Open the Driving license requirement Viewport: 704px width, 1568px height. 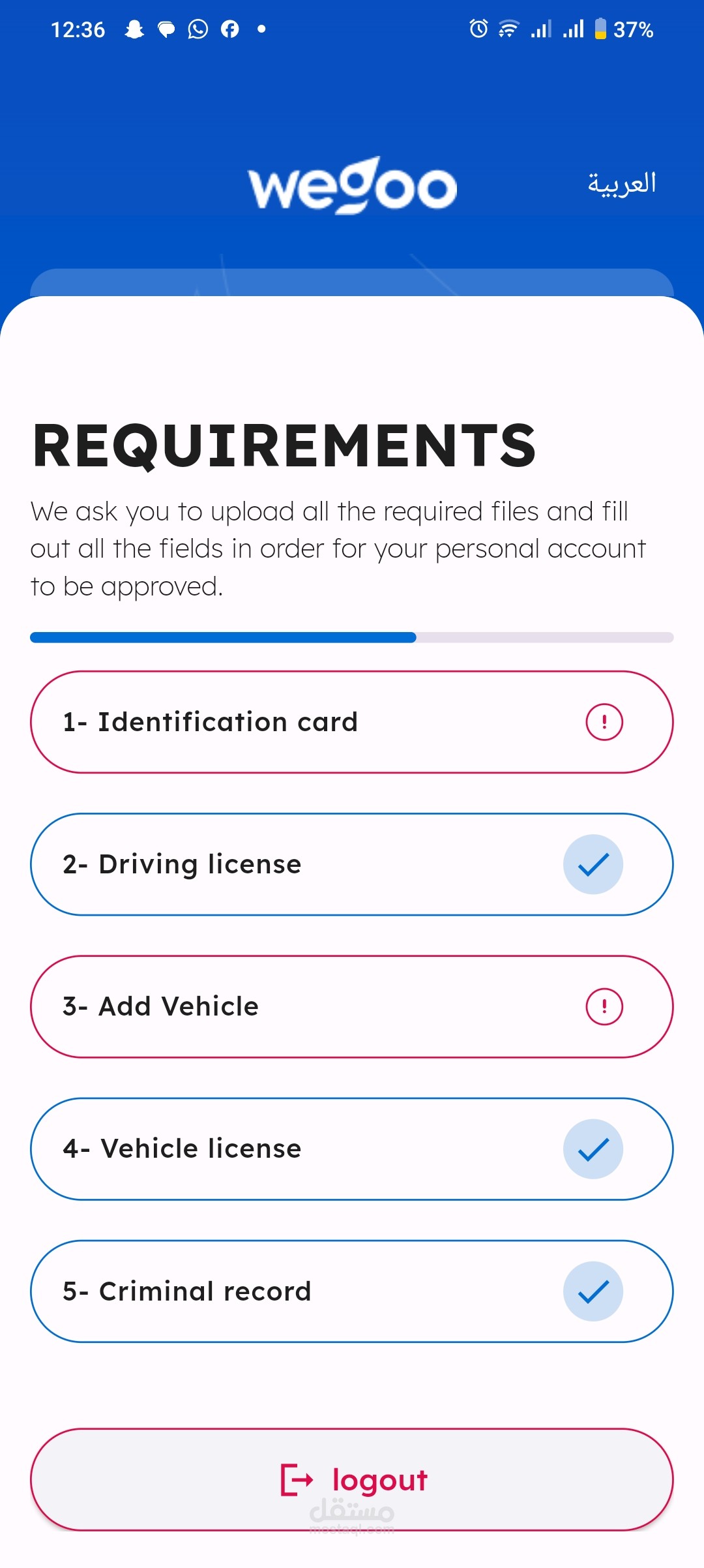click(352, 864)
